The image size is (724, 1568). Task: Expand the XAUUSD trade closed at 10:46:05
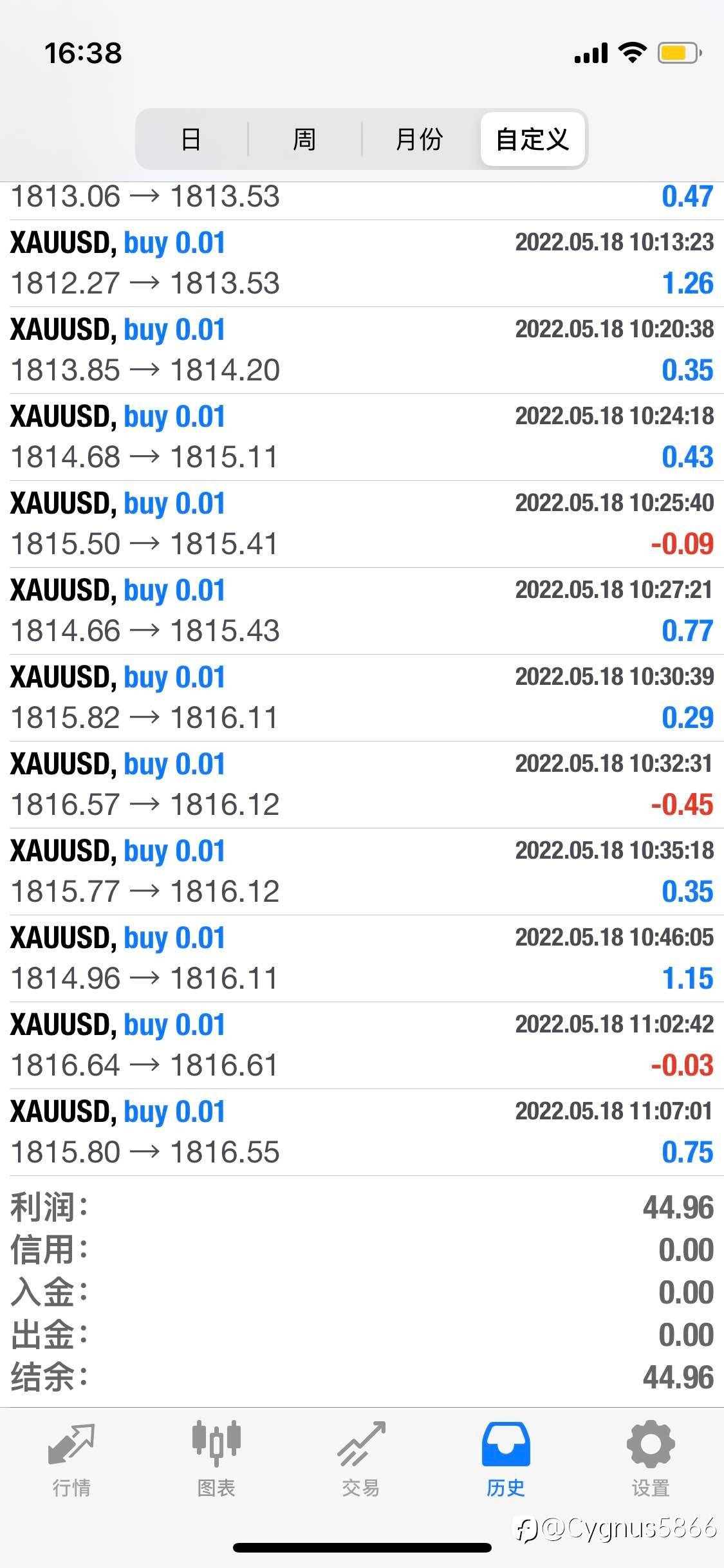[362, 958]
